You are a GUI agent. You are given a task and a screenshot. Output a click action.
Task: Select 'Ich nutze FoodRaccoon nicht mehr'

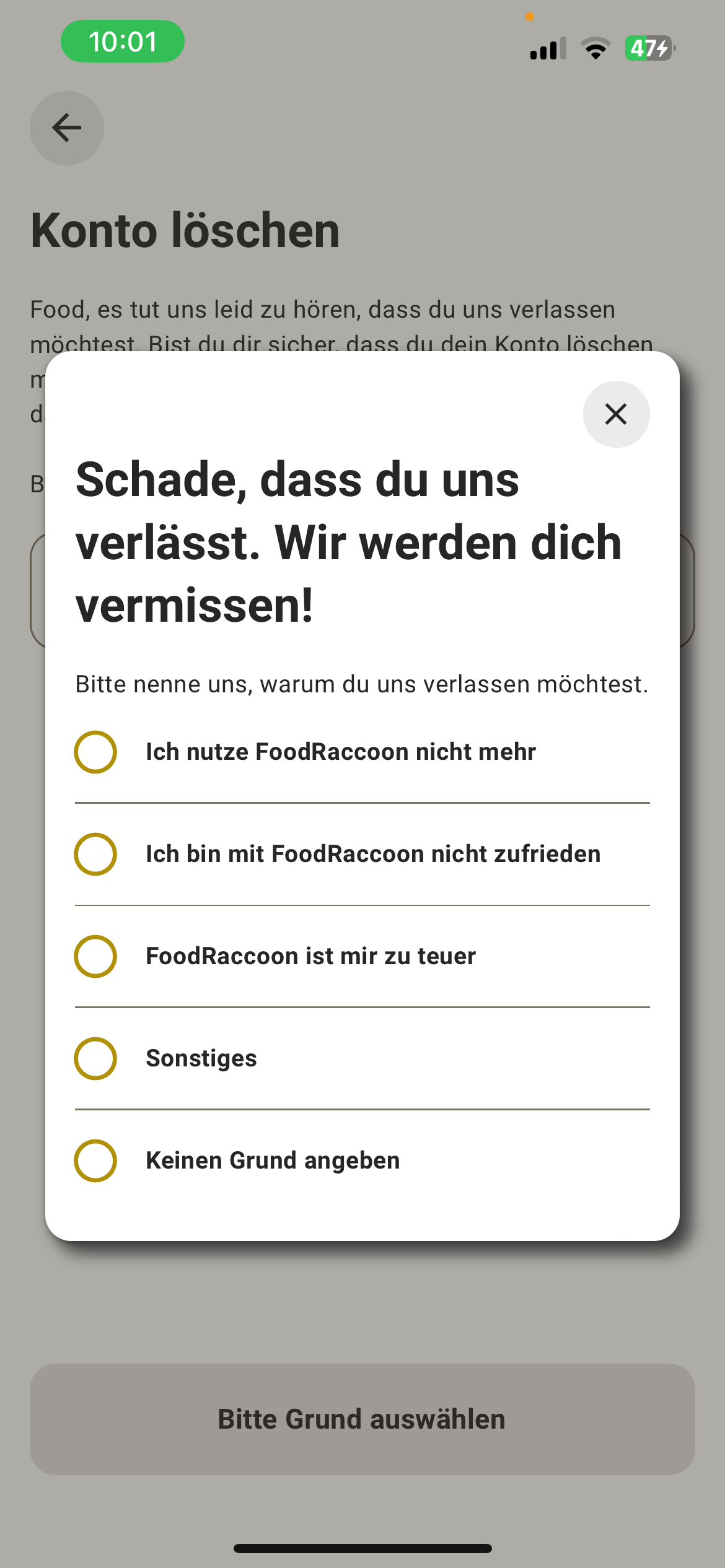[x=95, y=752]
